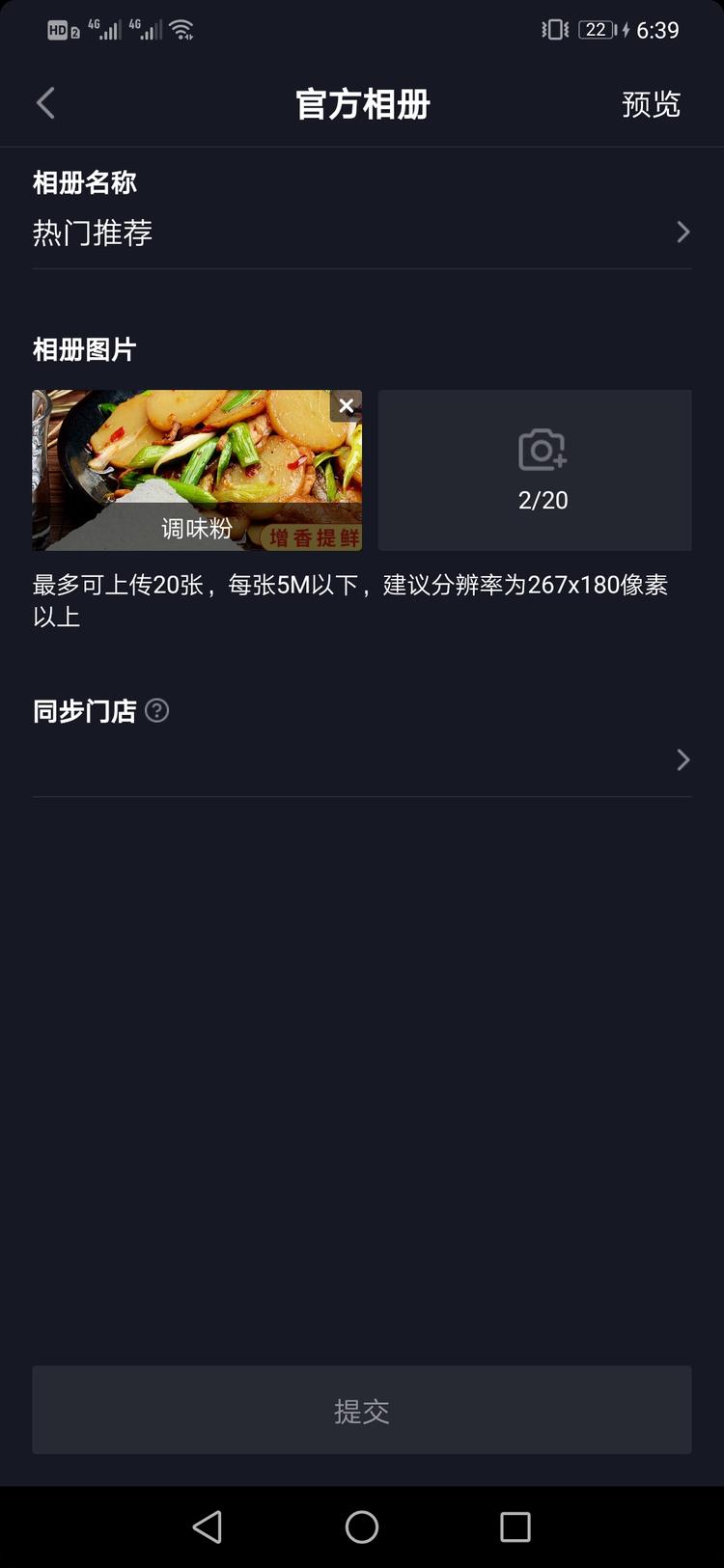
Task: Go back from the 官方相册 page
Action: click(45, 103)
